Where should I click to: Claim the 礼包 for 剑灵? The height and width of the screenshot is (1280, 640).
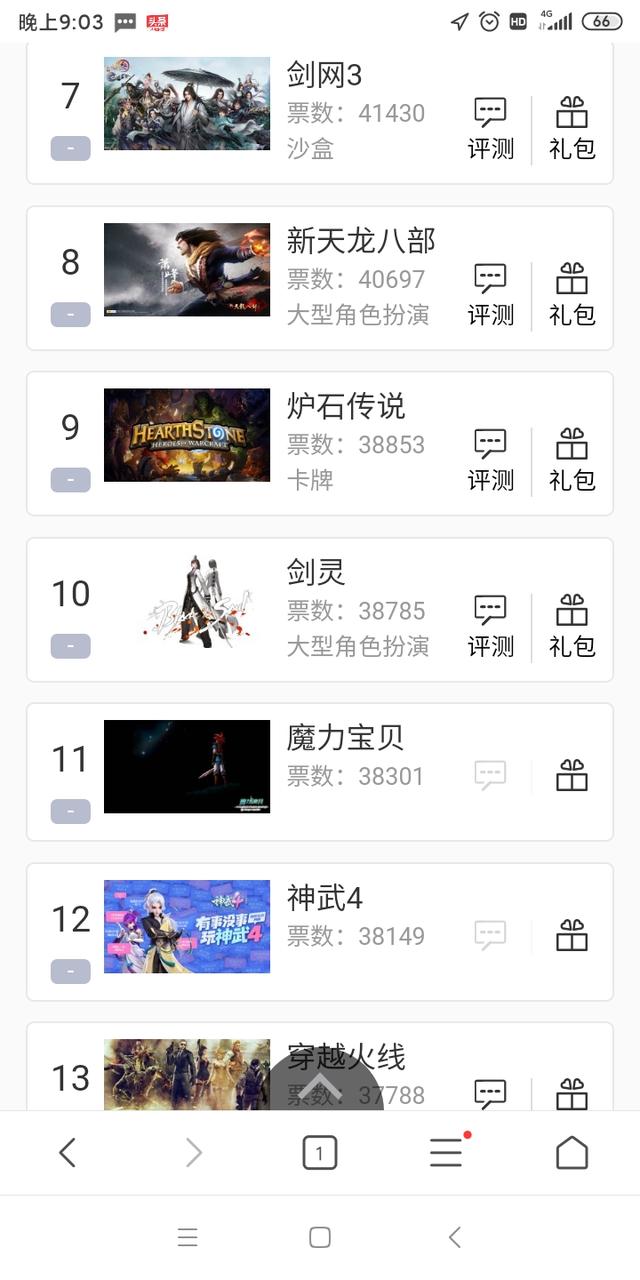pyautogui.click(x=572, y=625)
